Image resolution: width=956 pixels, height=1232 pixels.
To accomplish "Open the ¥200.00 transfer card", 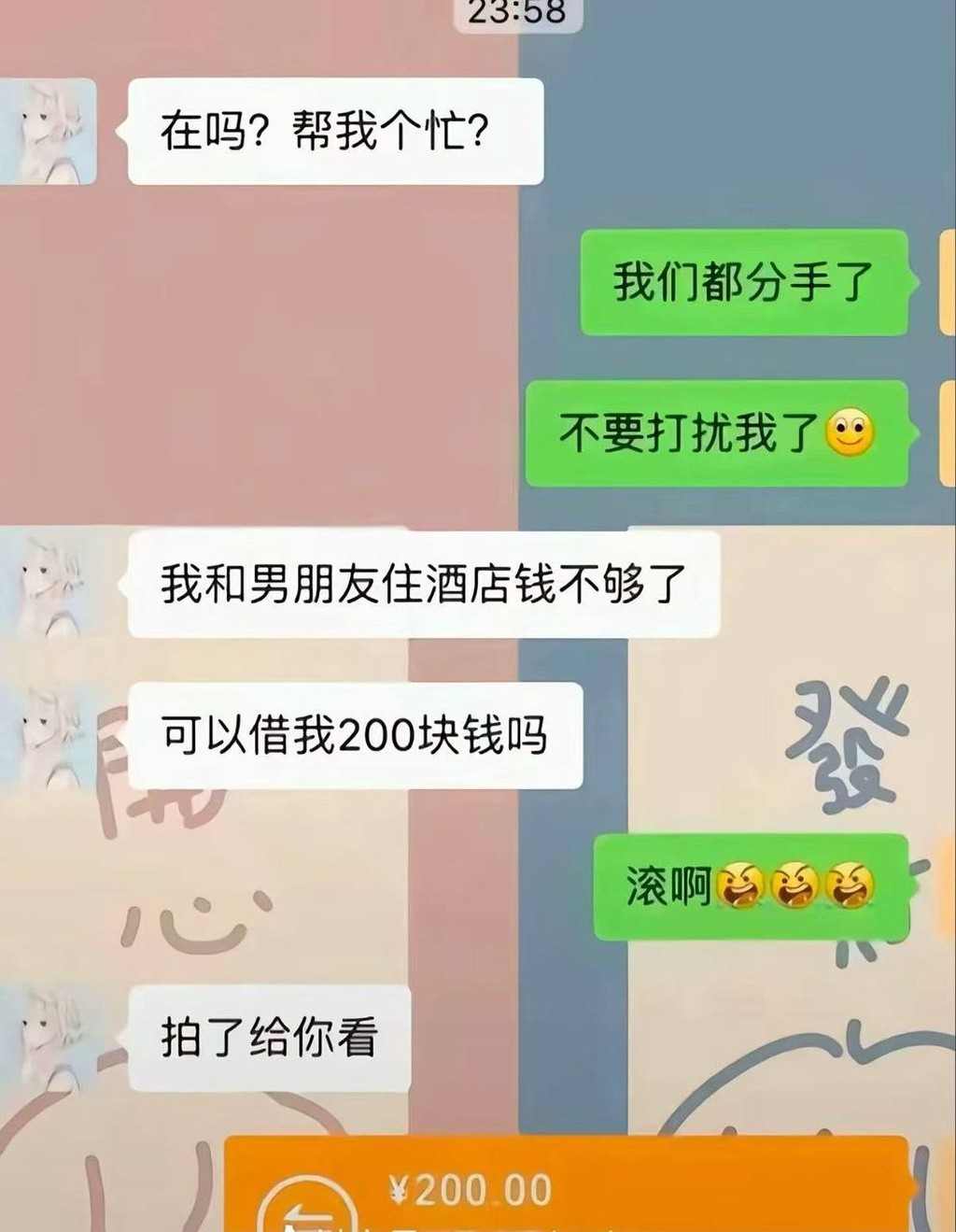I will tap(567, 1188).
